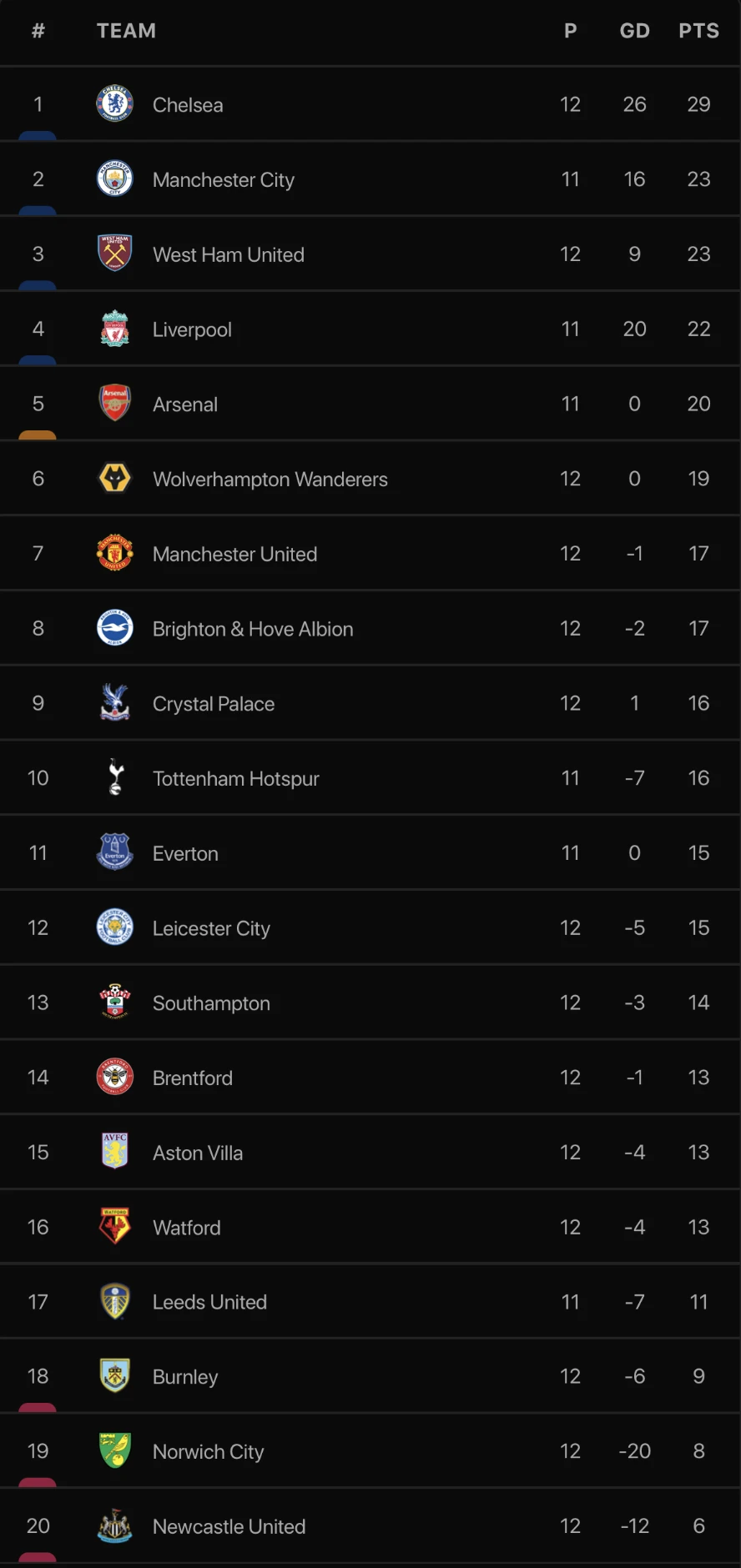The width and height of the screenshot is (741, 1568).
Task: Tap the Arsenal row
Action: pyautogui.click(x=185, y=405)
